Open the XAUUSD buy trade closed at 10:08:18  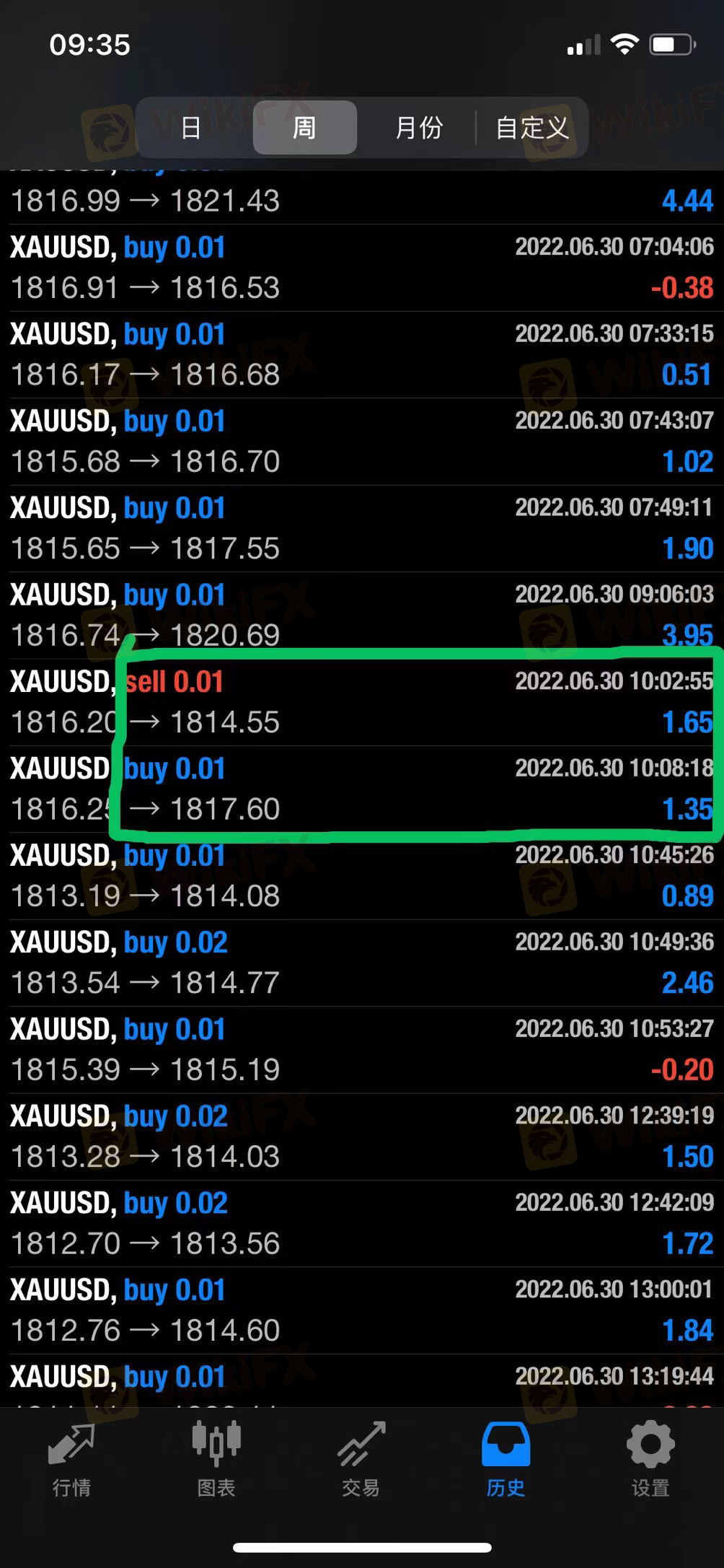coord(362,789)
